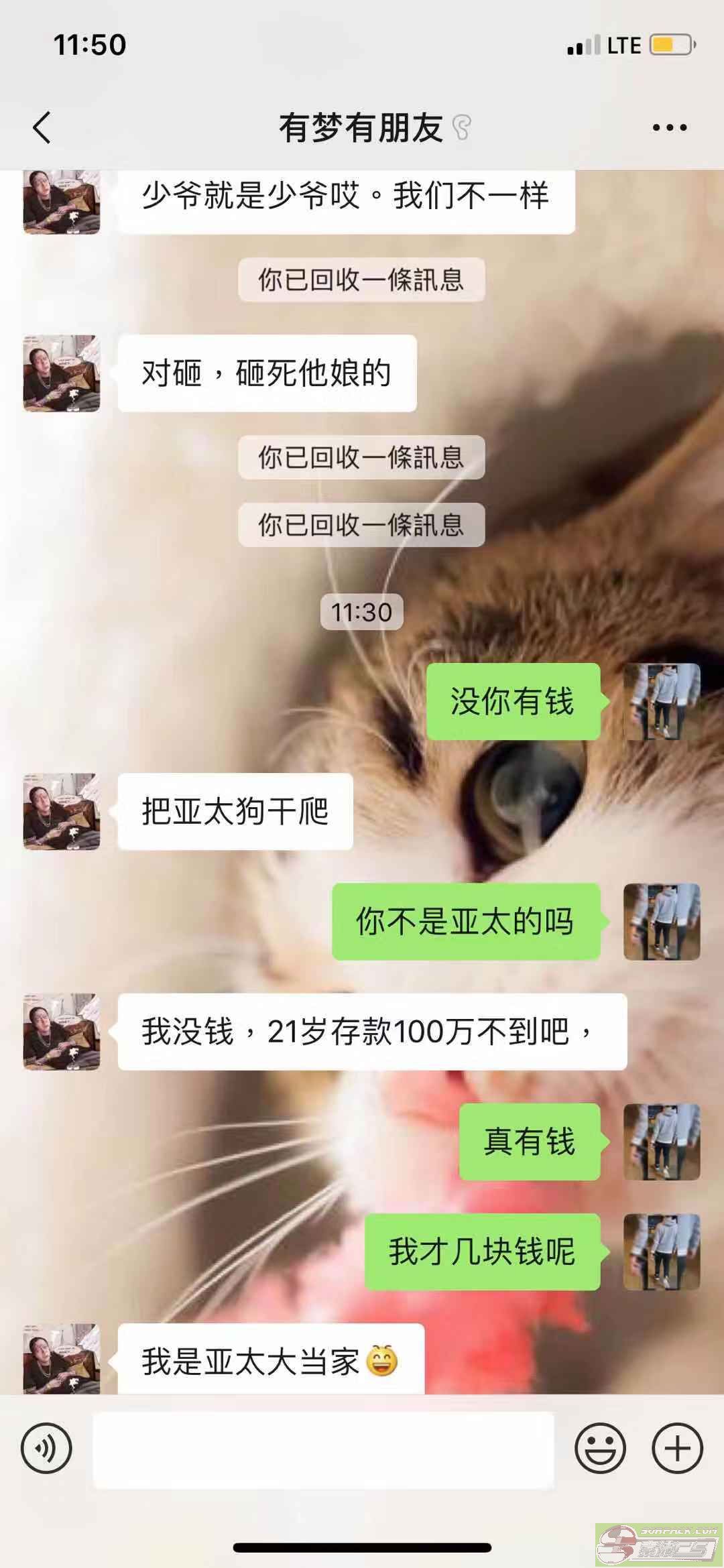Screen dimensions: 724x1568
Task: Open the emoji sticker panel
Action: click(600, 1448)
